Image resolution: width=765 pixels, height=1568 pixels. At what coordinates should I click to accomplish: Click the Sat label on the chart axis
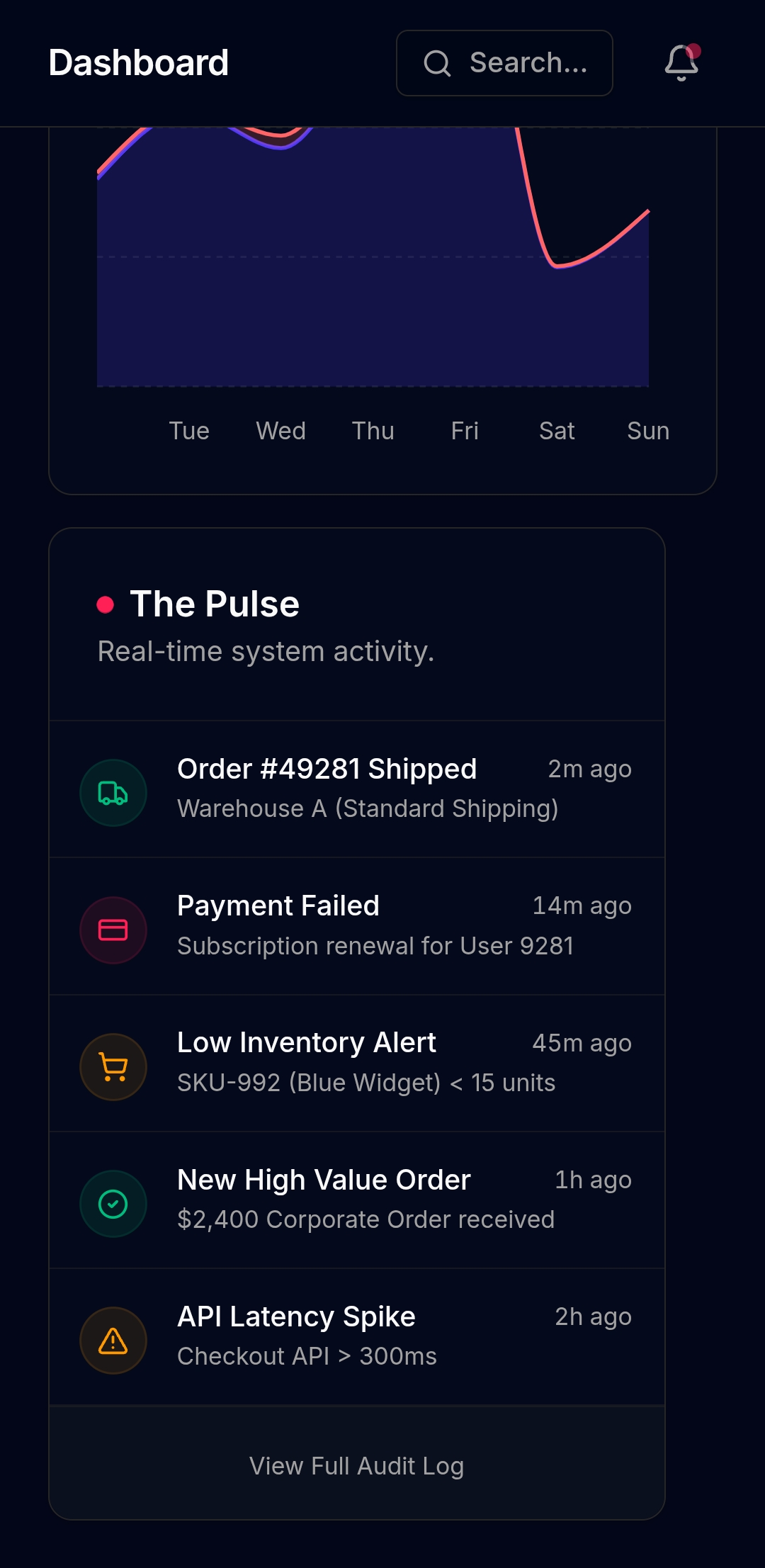557,430
